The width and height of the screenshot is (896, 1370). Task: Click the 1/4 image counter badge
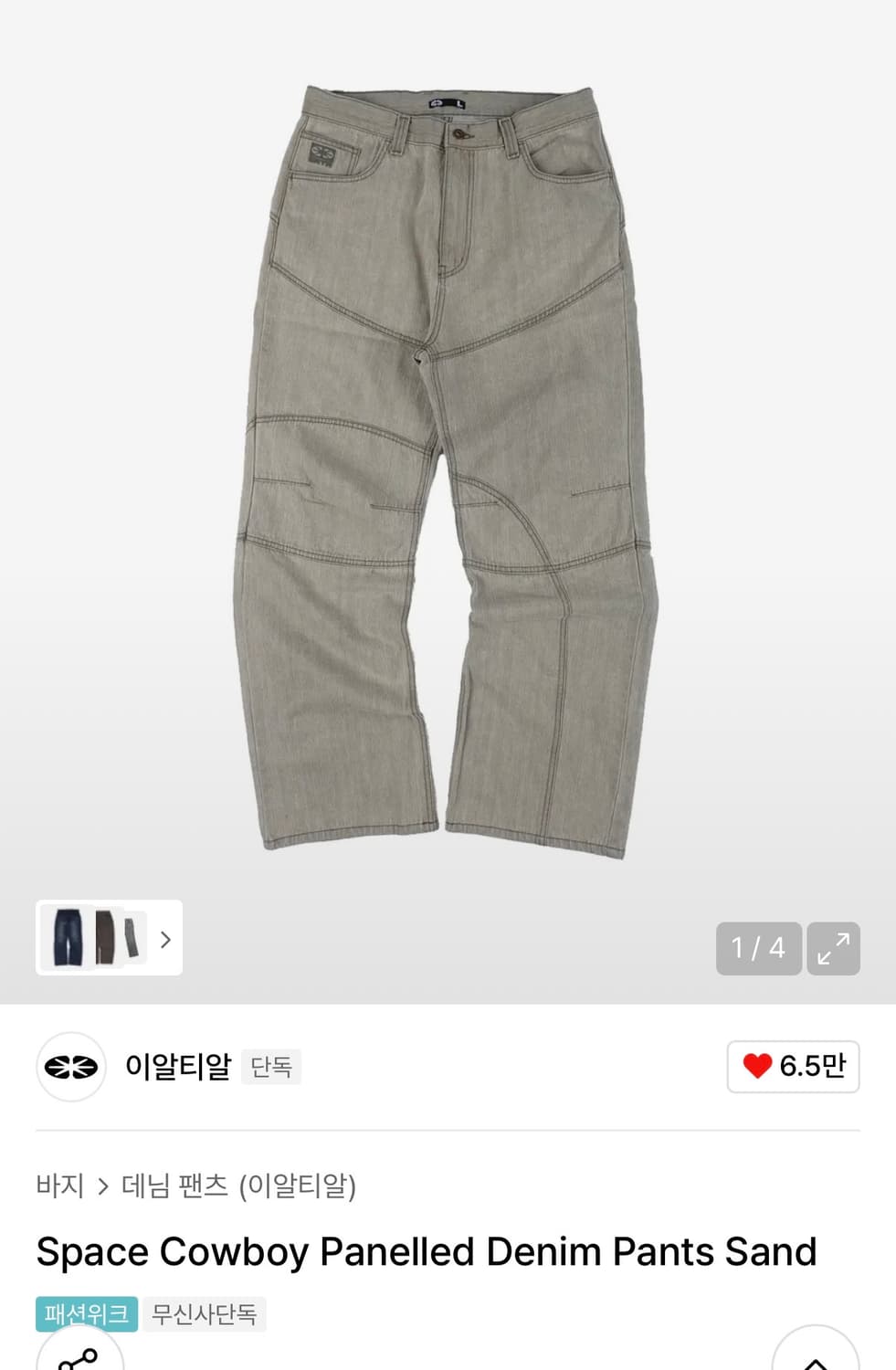tap(758, 948)
